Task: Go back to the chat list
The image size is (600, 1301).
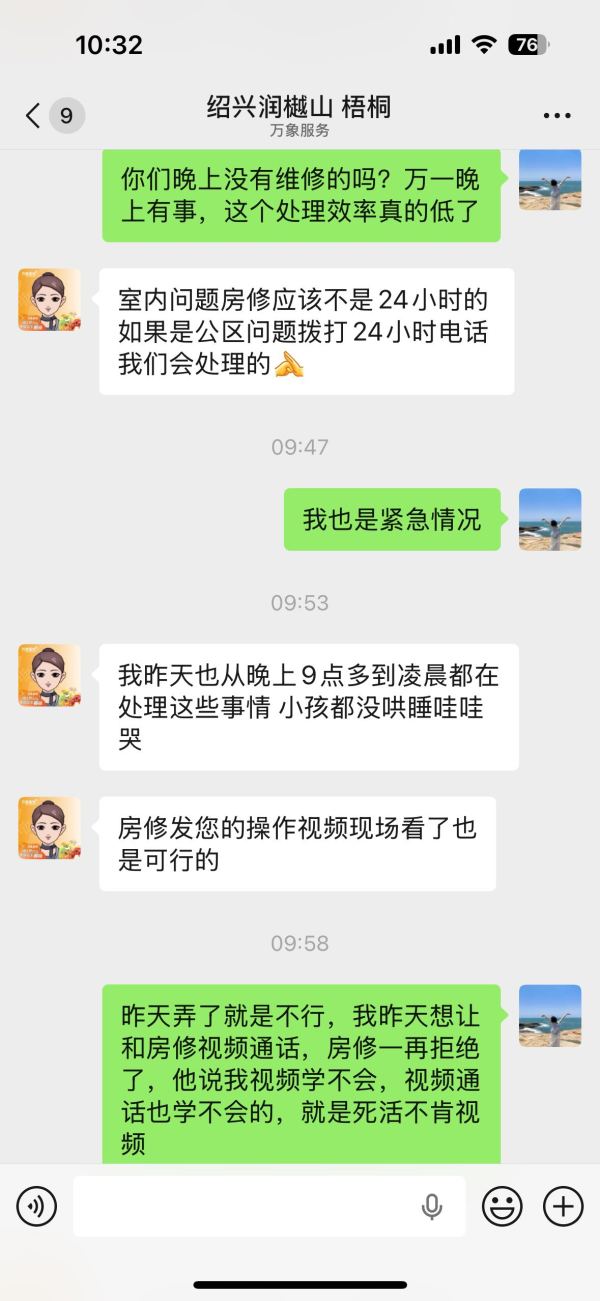Action: pos(34,115)
